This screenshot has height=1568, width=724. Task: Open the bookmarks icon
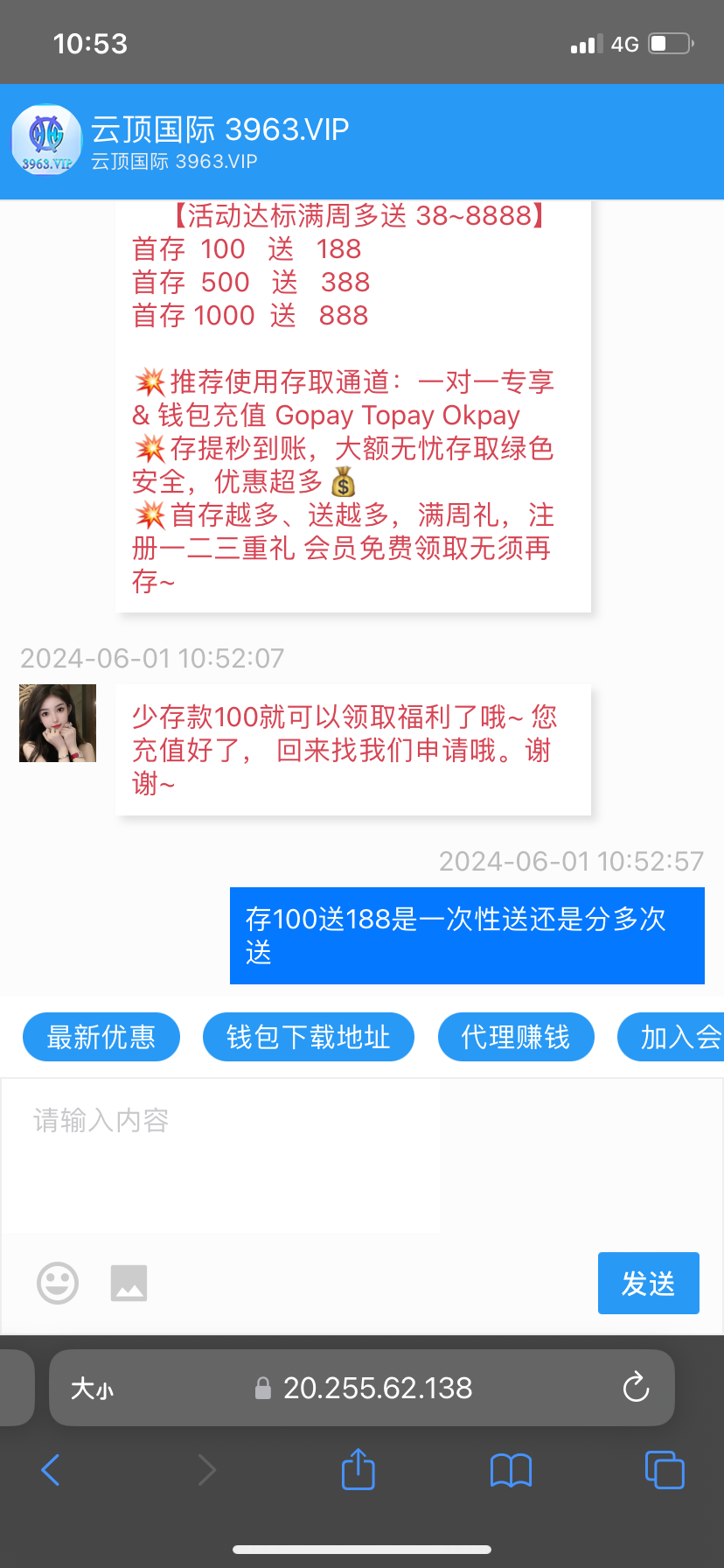point(511,1470)
